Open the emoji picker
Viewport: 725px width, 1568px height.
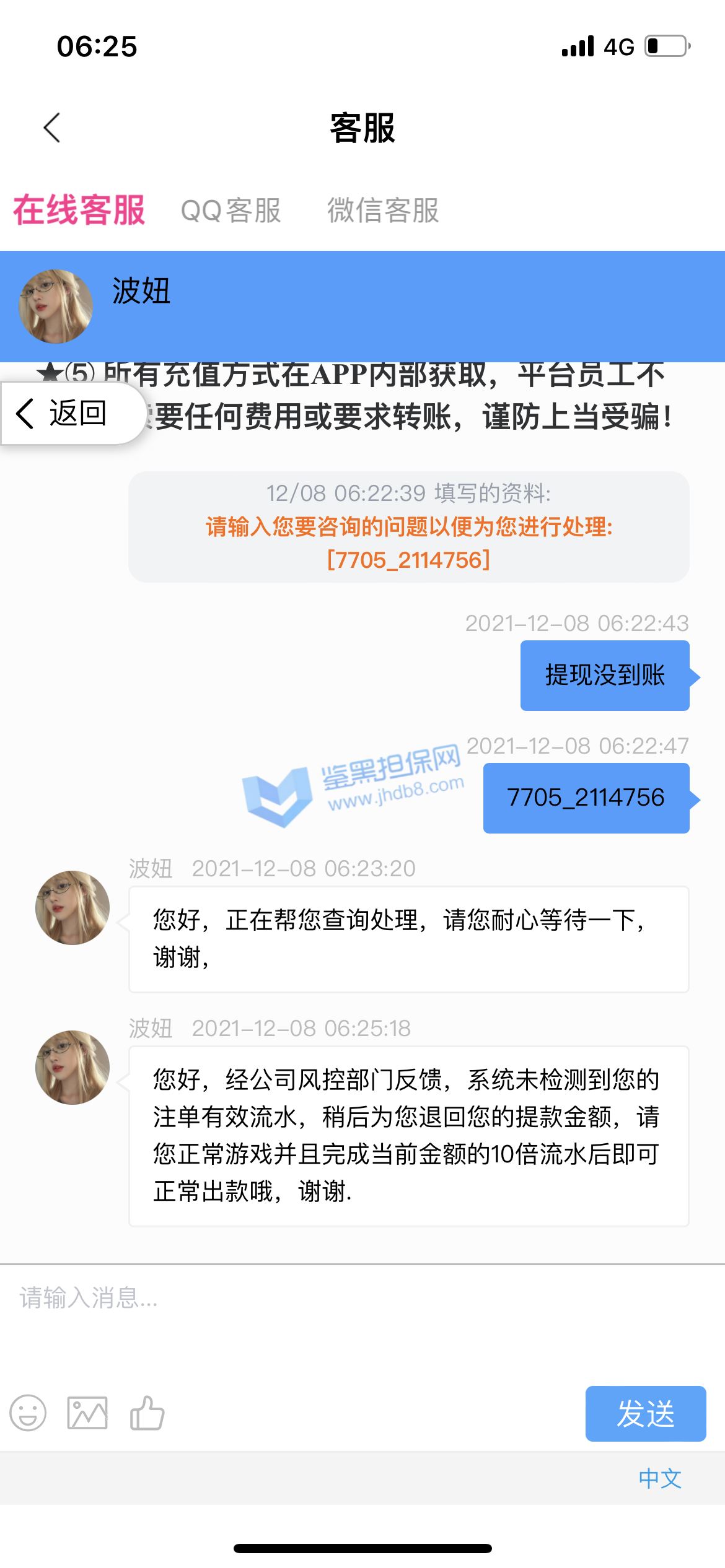click(28, 1413)
